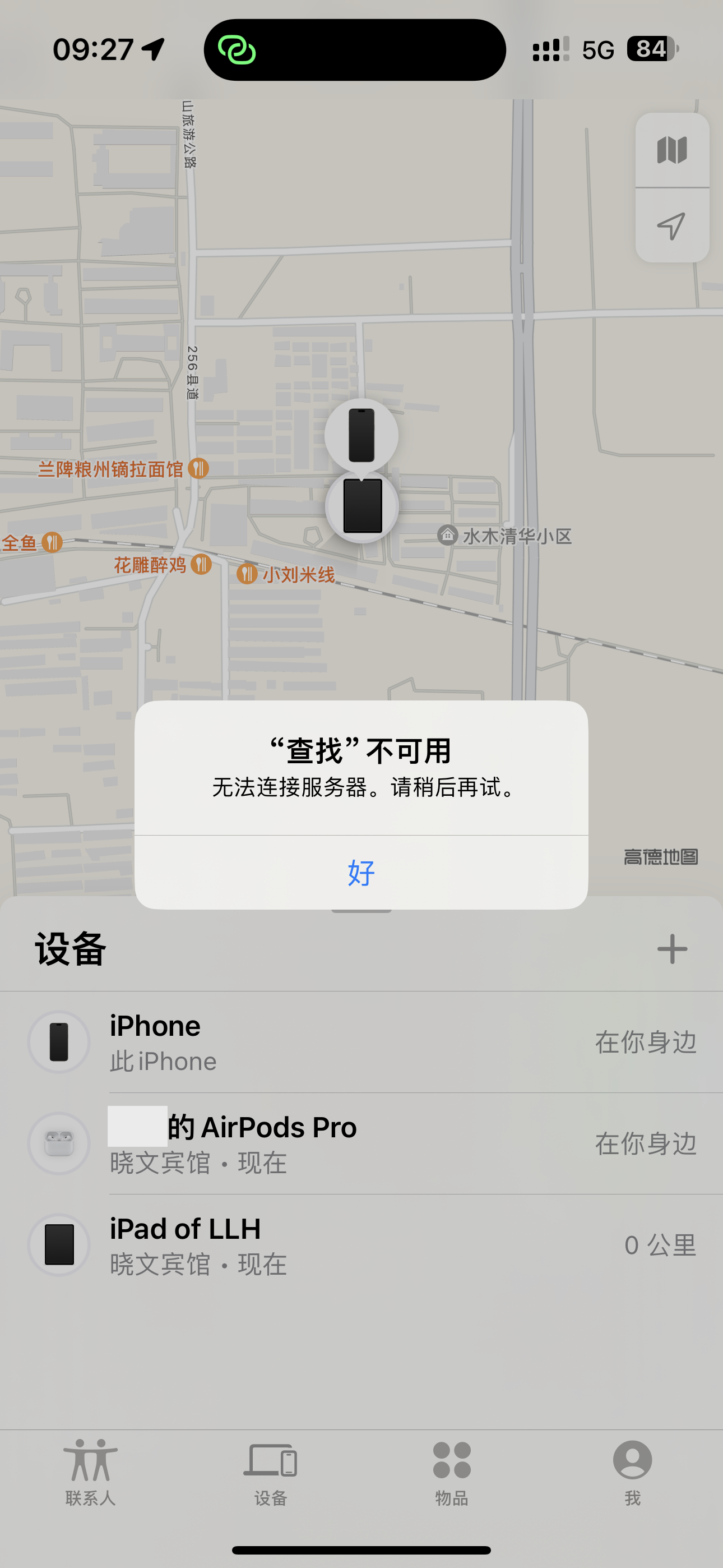The height and width of the screenshot is (1568, 723).
Task: Open the AirPods Pro device row
Action: pos(361,1143)
